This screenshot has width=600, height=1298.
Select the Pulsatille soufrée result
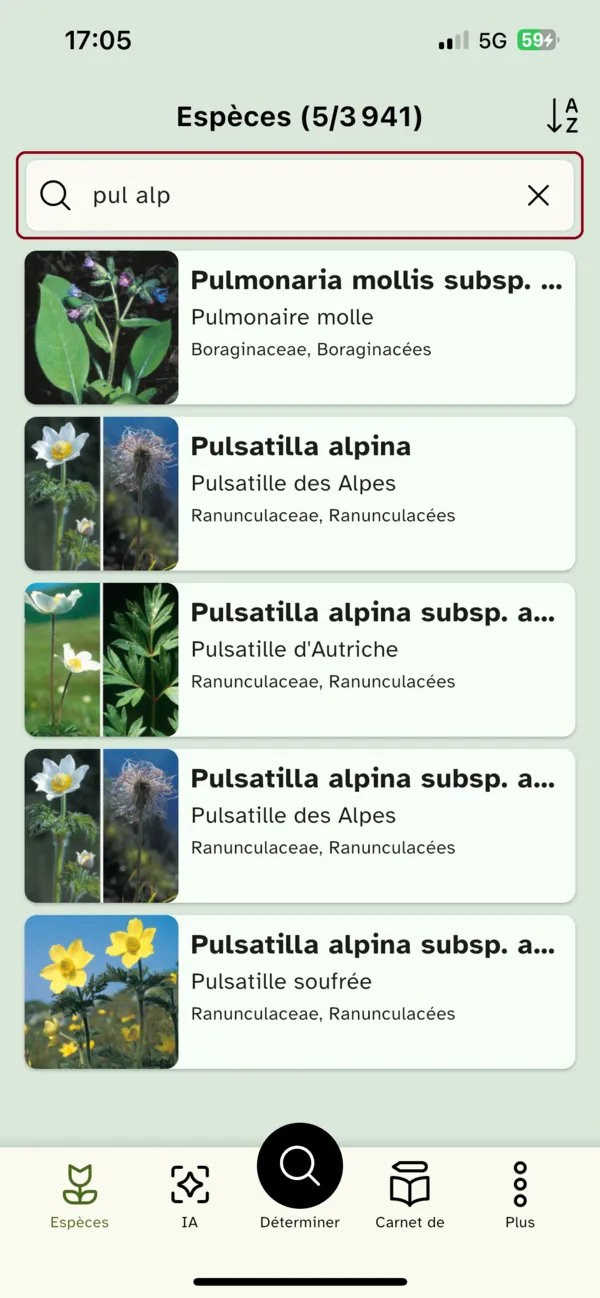pyautogui.click(x=300, y=991)
